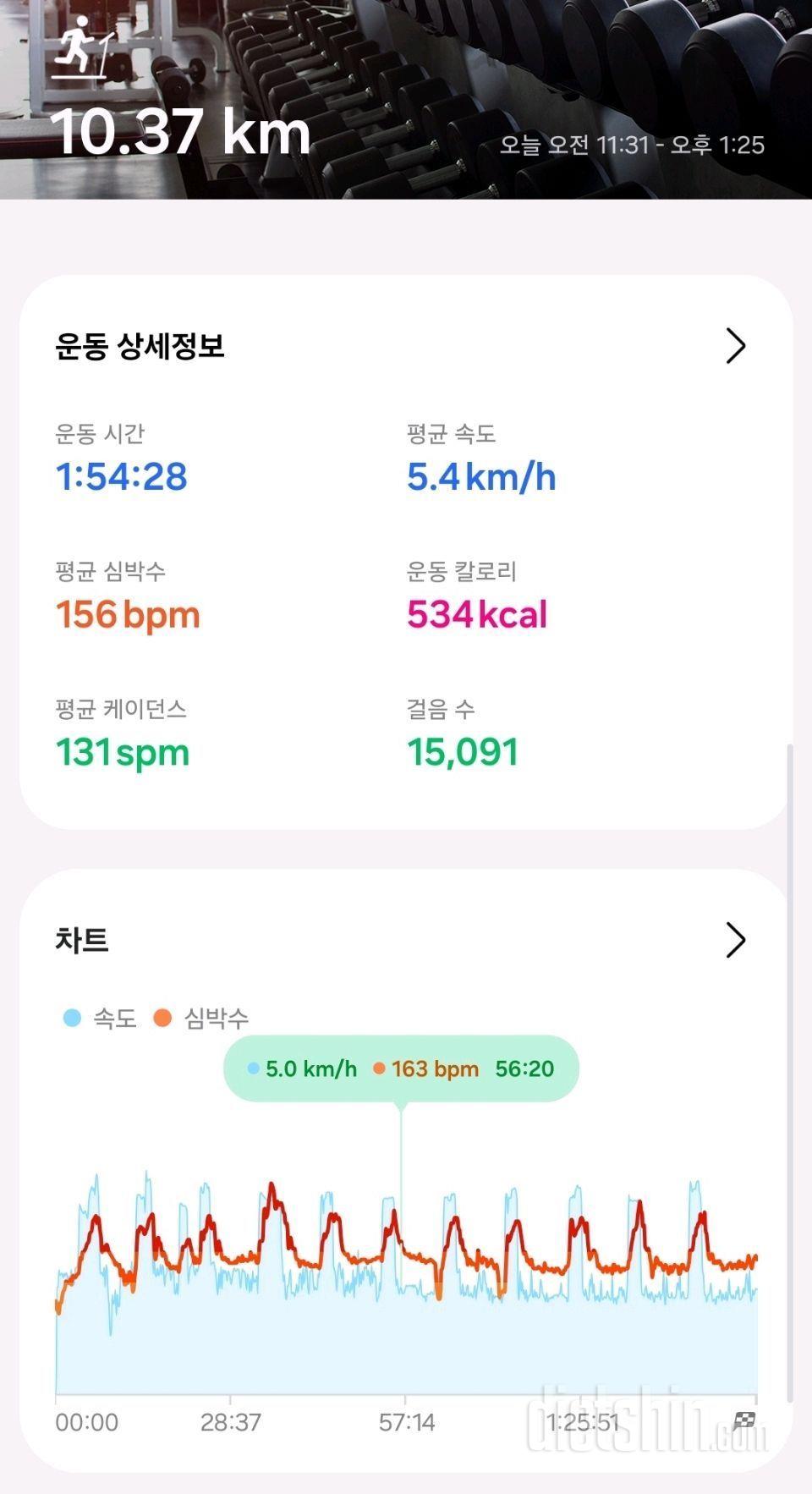
Task: Expand the 차트 section arrow
Action: [x=735, y=940]
